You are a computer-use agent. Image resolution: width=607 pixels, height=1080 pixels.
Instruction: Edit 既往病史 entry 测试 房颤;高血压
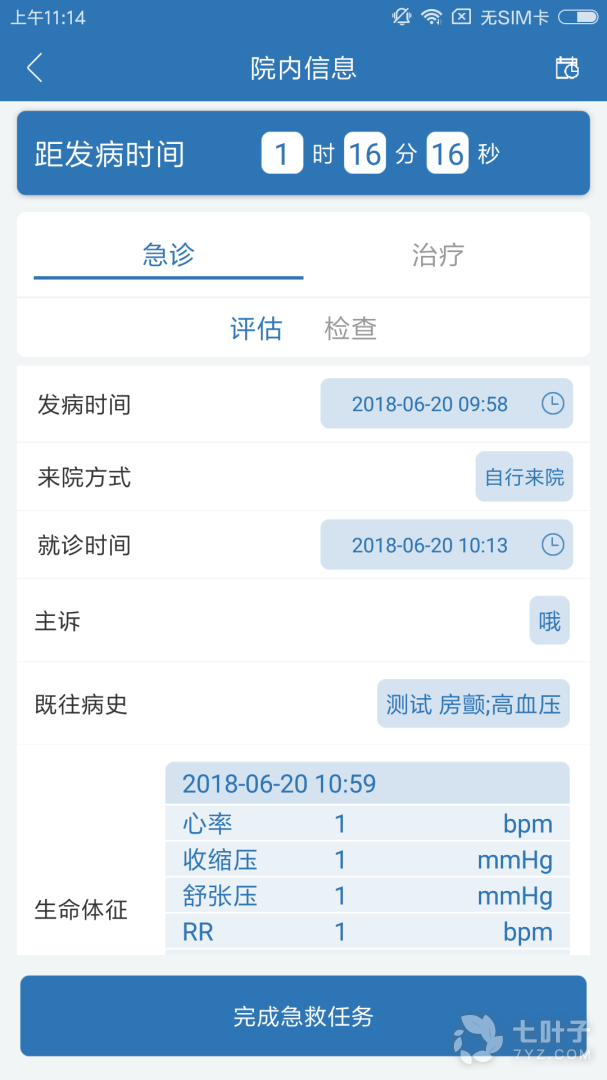point(473,704)
